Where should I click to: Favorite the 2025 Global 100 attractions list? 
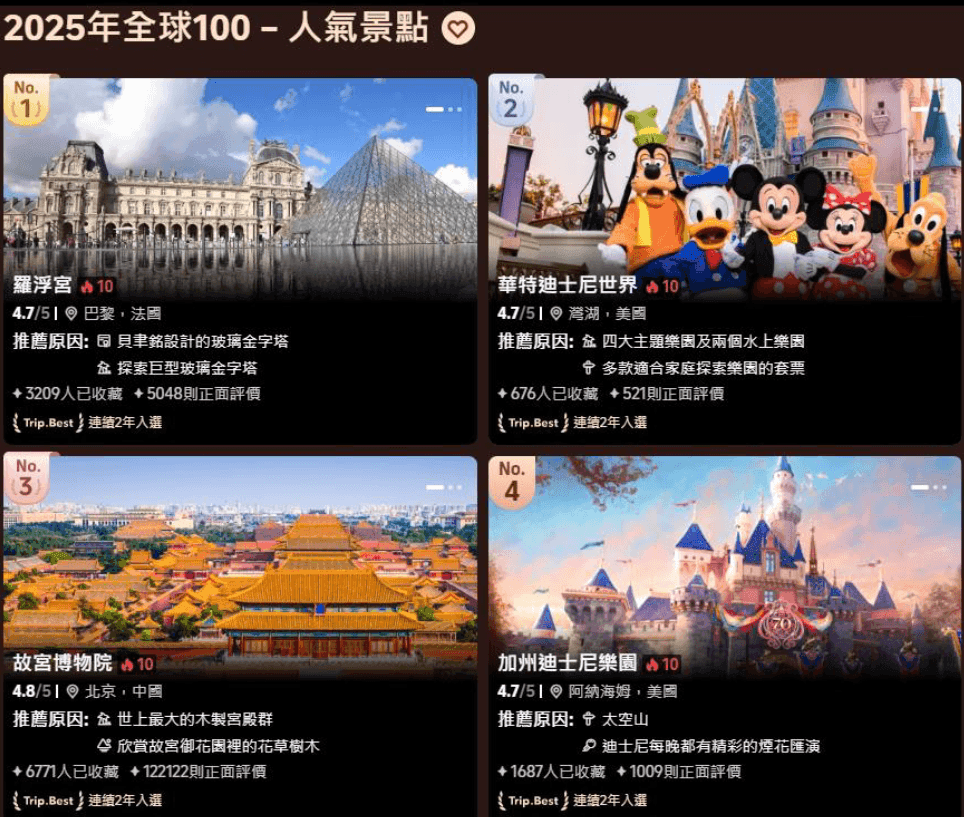pyautogui.click(x=458, y=30)
